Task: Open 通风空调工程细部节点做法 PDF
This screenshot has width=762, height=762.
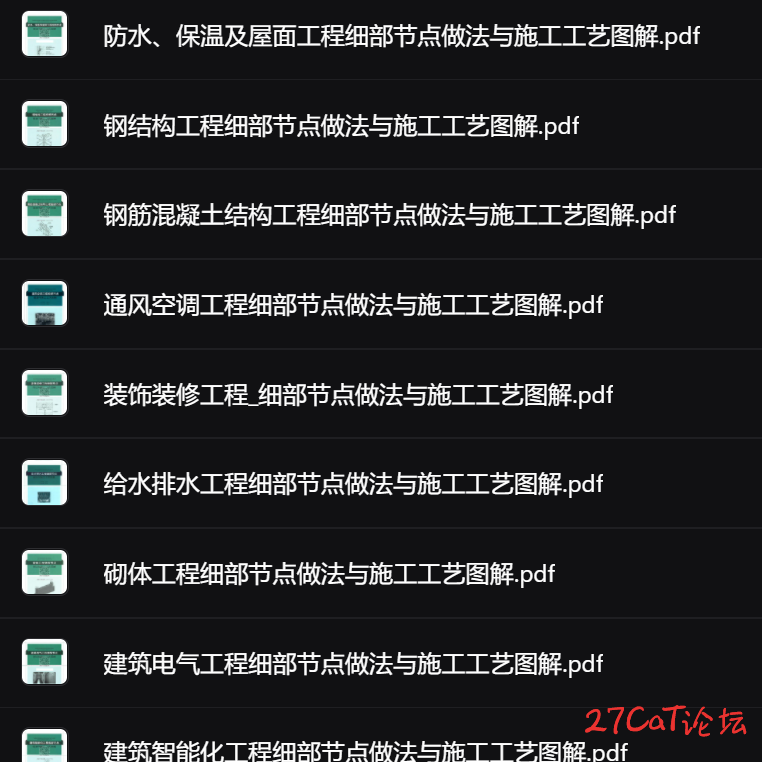Action: pyautogui.click(x=353, y=305)
